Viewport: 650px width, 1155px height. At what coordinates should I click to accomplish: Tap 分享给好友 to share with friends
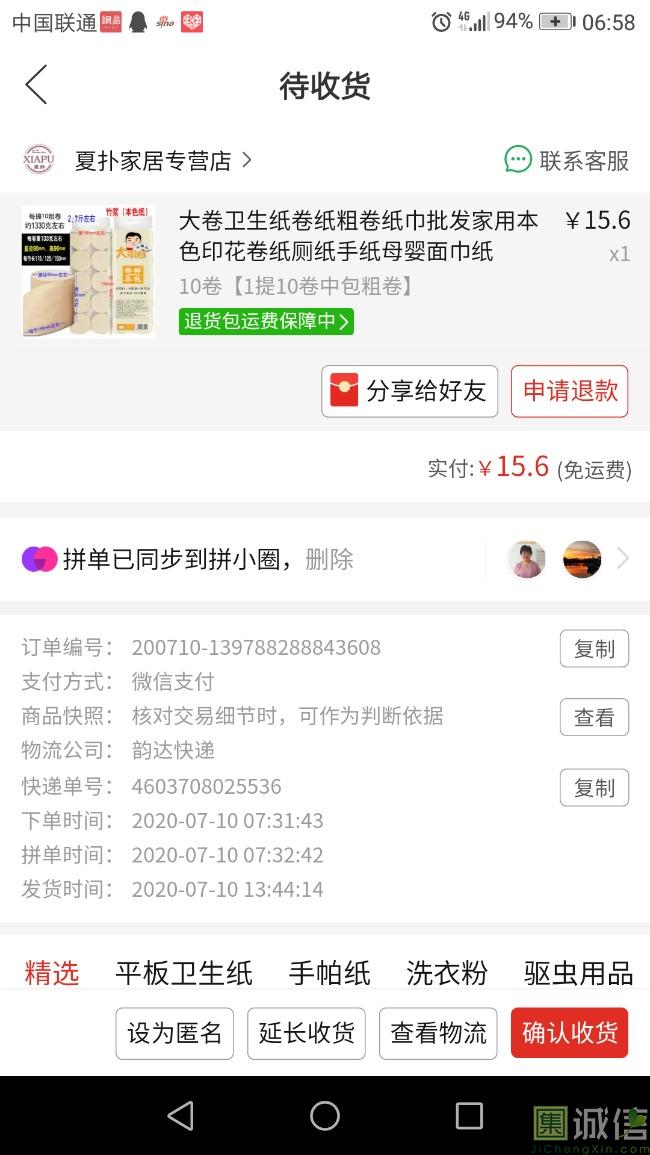(x=409, y=391)
